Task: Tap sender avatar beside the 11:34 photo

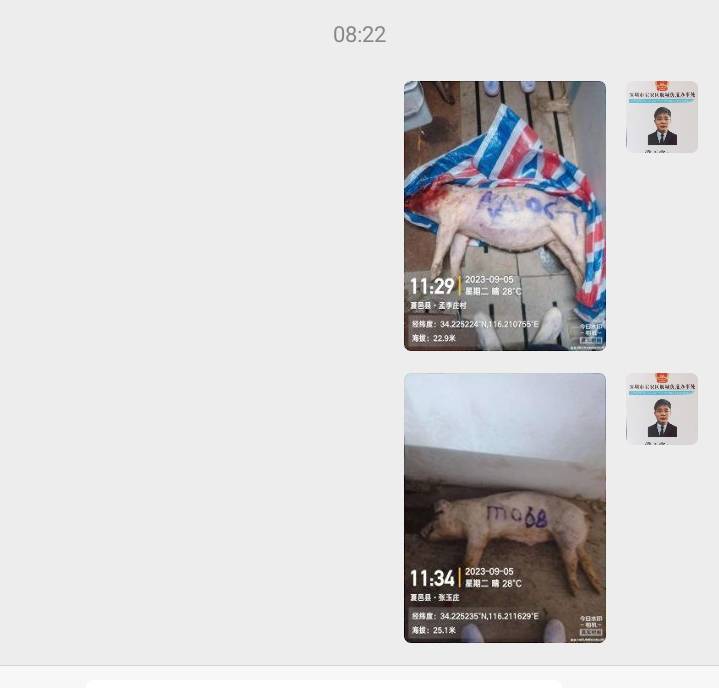Action: (662, 409)
